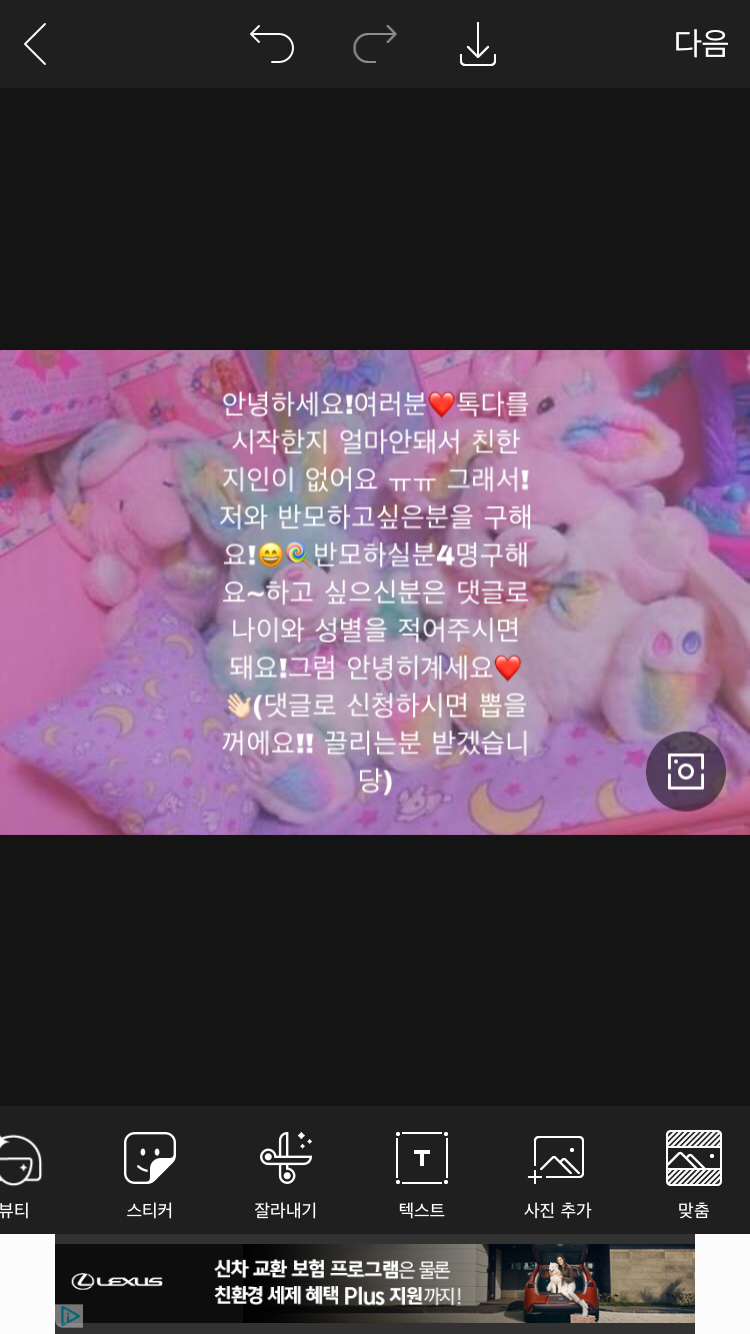Image resolution: width=750 pixels, height=1334 pixels.
Task: Tap the round frame icon on the photo
Action: (x=686, y=771)
